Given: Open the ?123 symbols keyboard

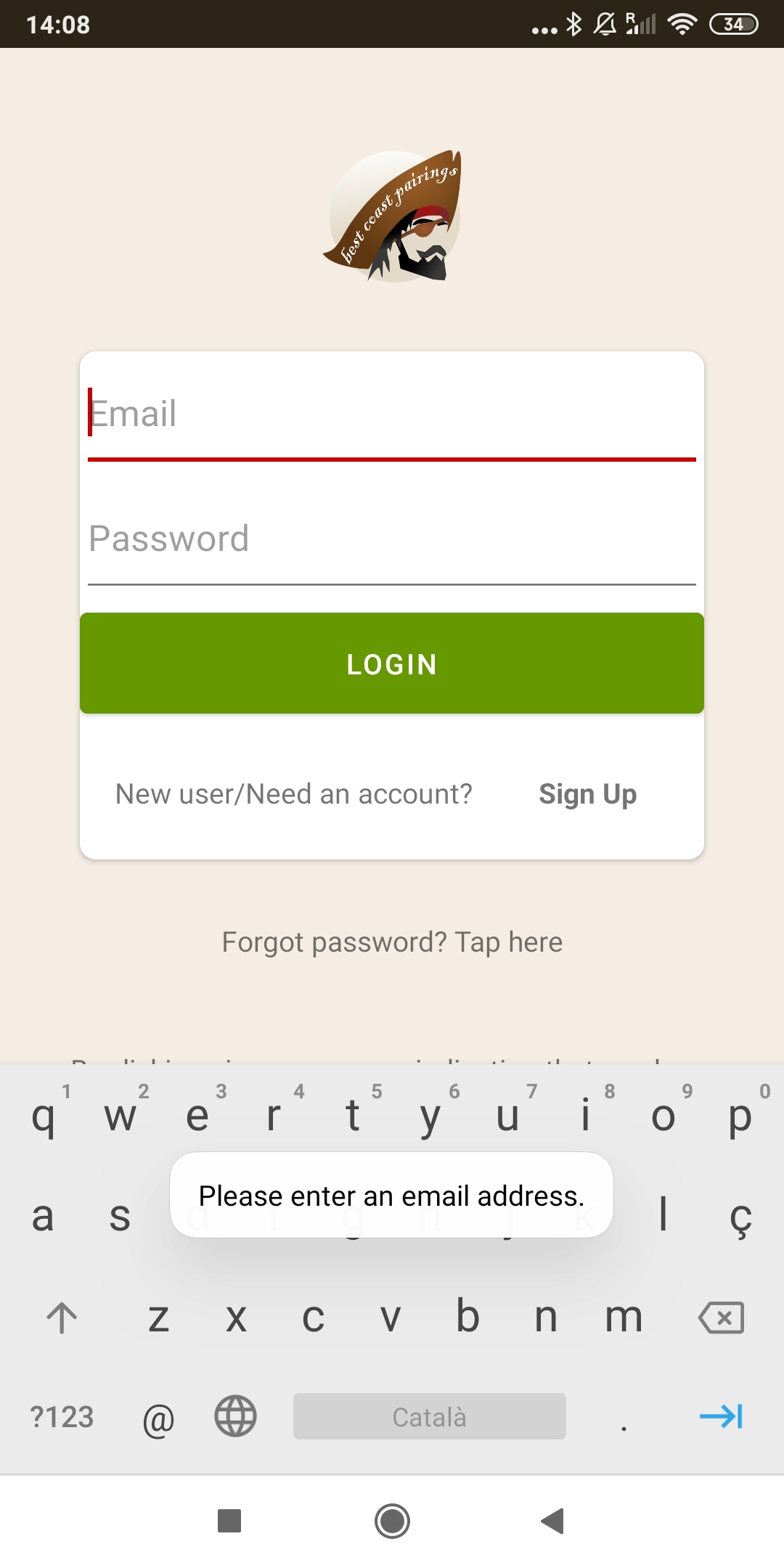Looking at the screenshot, I should (x=62, y=1418).
